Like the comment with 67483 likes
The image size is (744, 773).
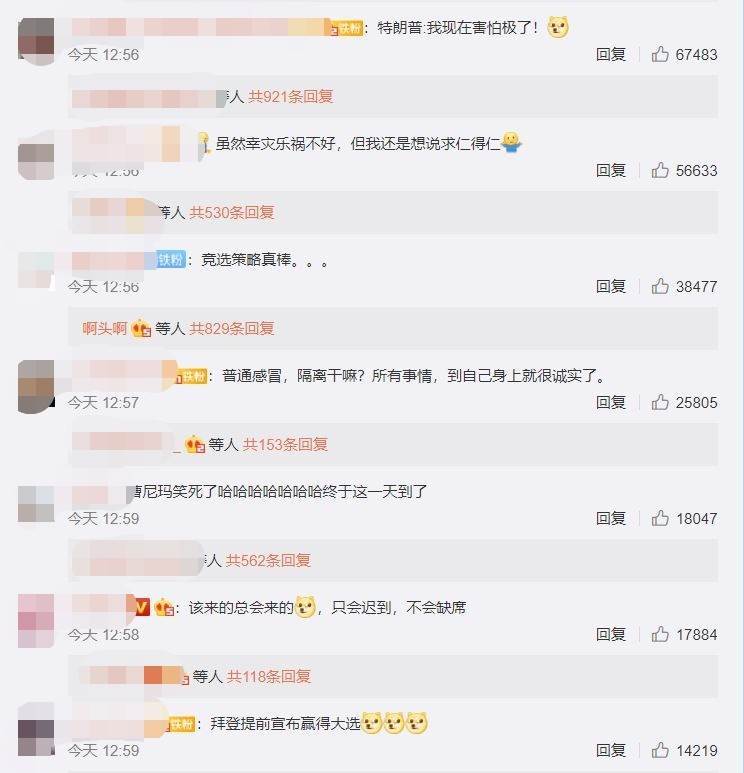pyautogui.click(x=661, y=55)
